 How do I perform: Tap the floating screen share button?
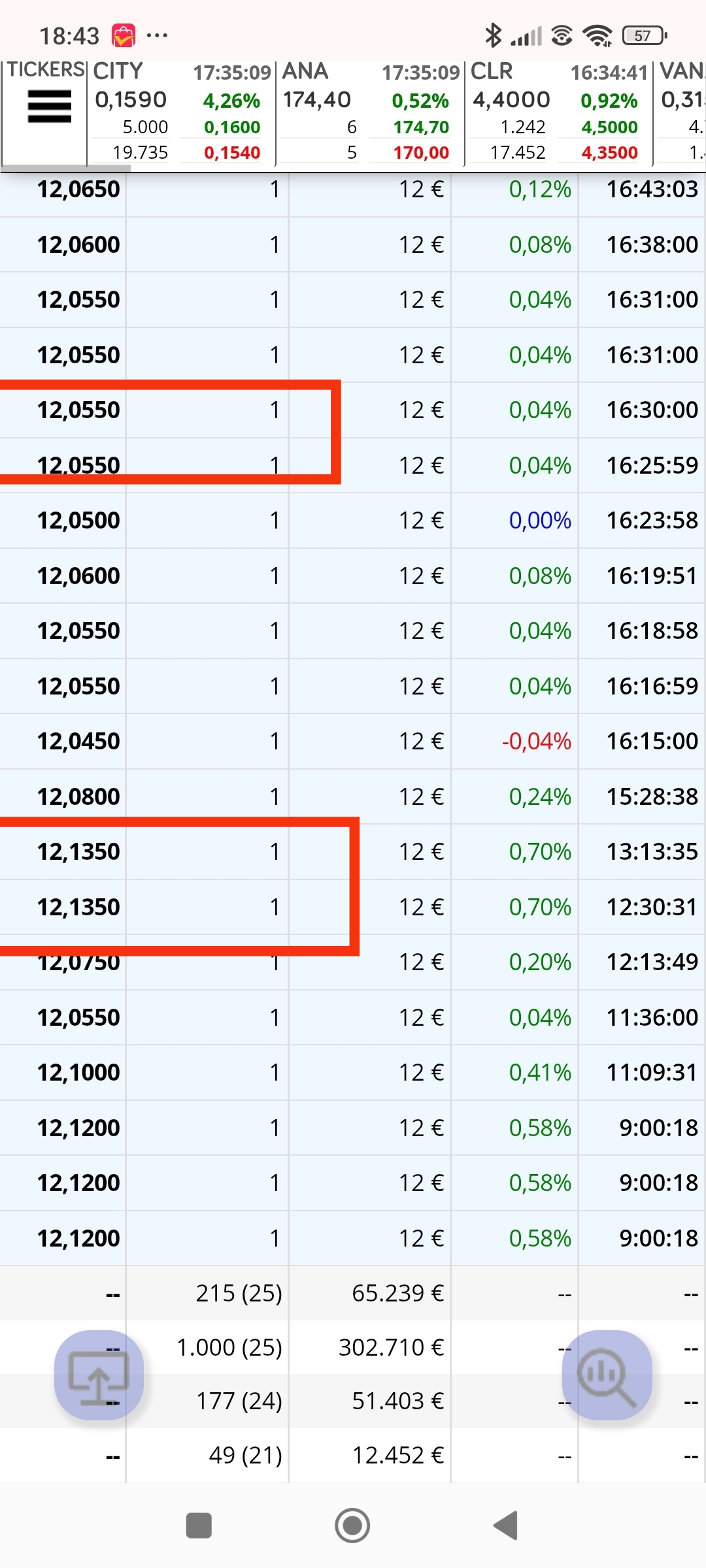pos(99,1375)
